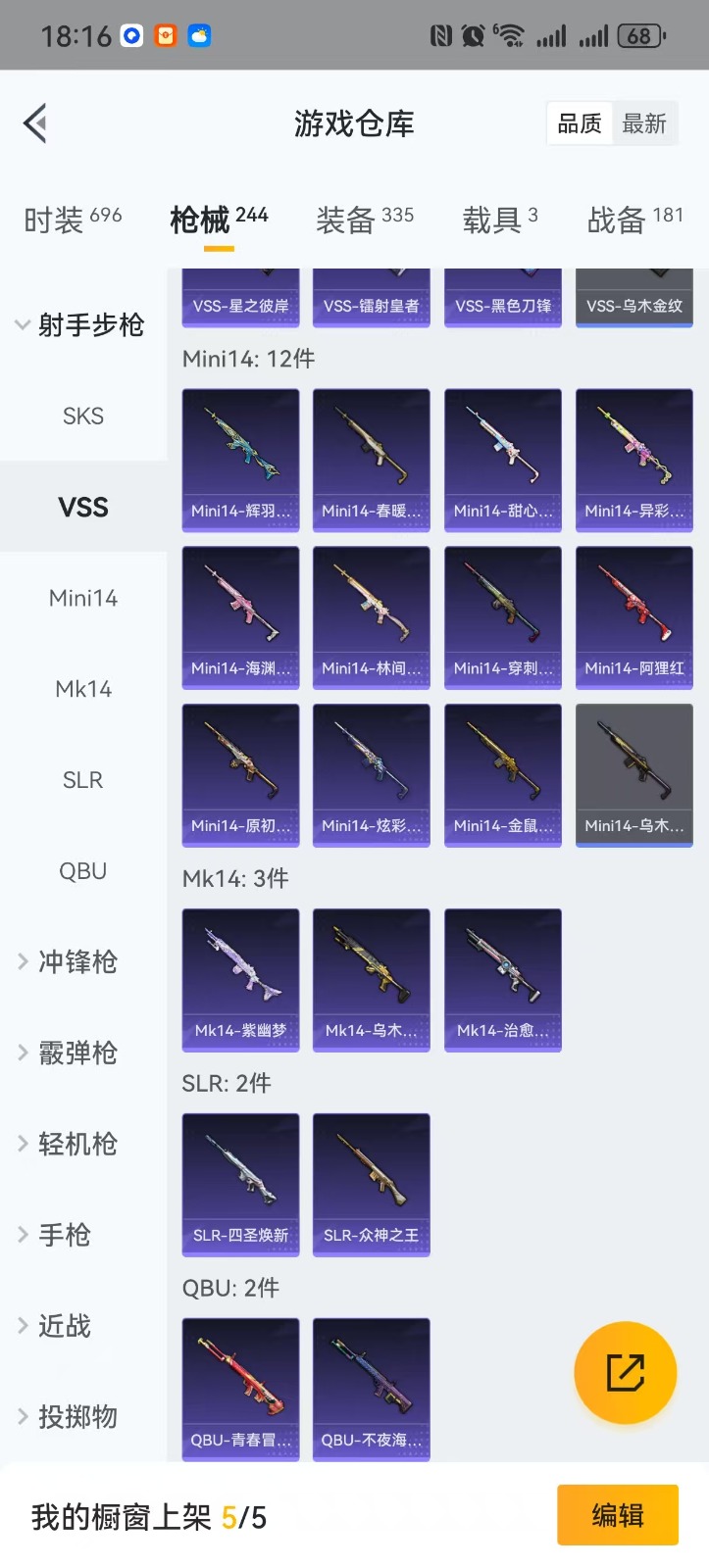Open the VSS-黑色刀锋 skin
The width and height of the screenshot is (709, 1568).
(502, 298)
